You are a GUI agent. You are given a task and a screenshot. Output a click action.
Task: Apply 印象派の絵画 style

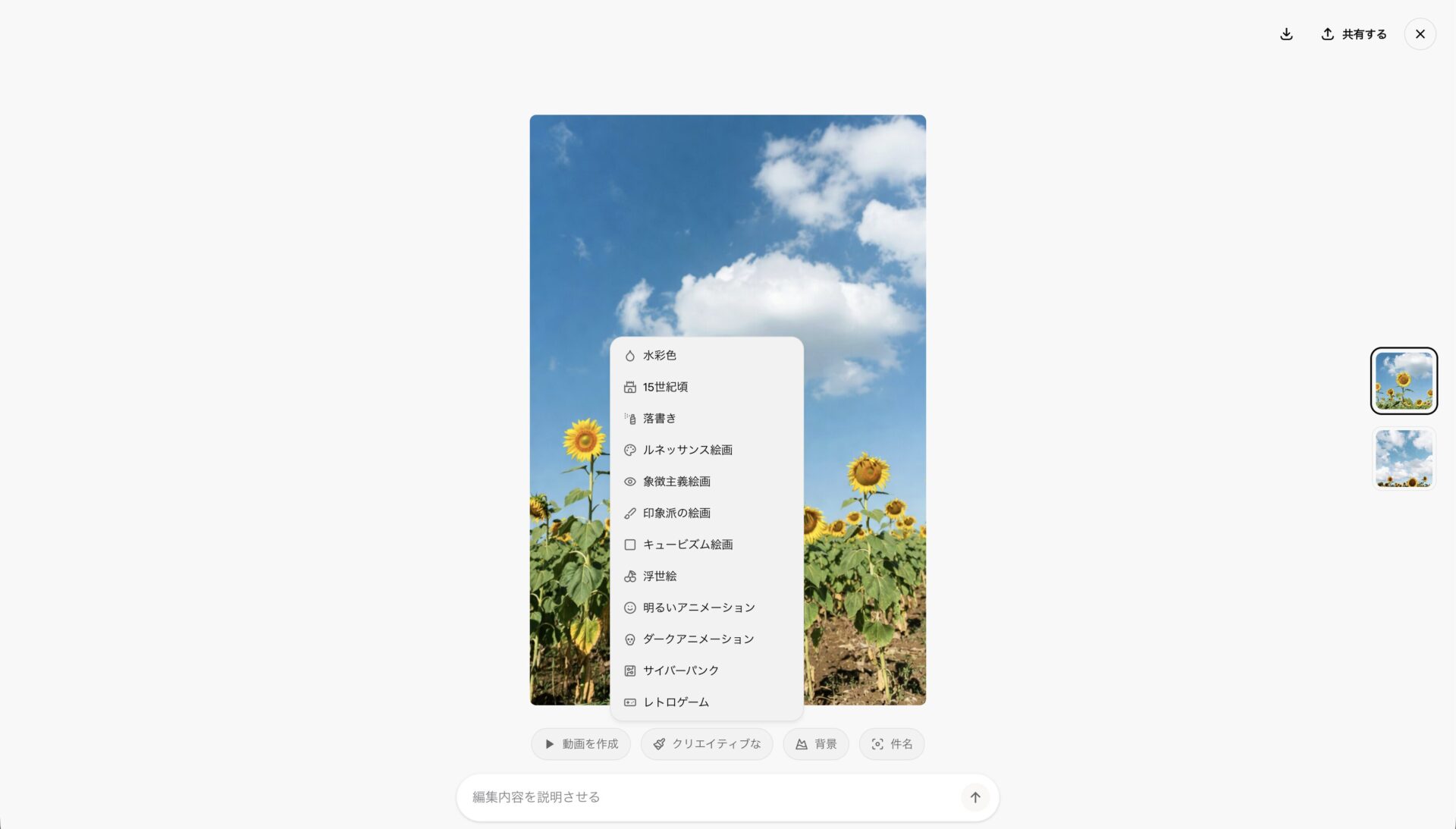point(676,513)
